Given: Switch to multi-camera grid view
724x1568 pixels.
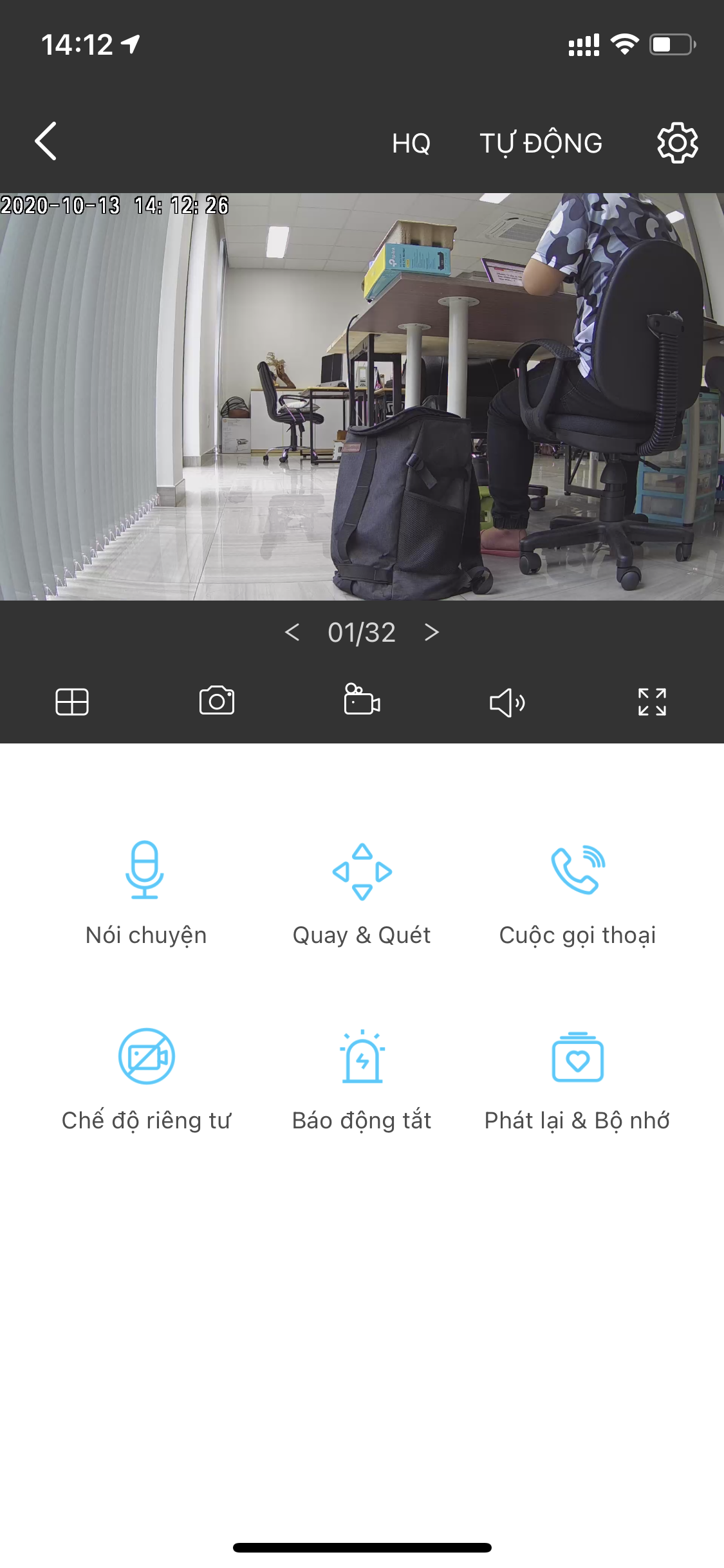Looking at the screenshot, I should pos(72,702).
